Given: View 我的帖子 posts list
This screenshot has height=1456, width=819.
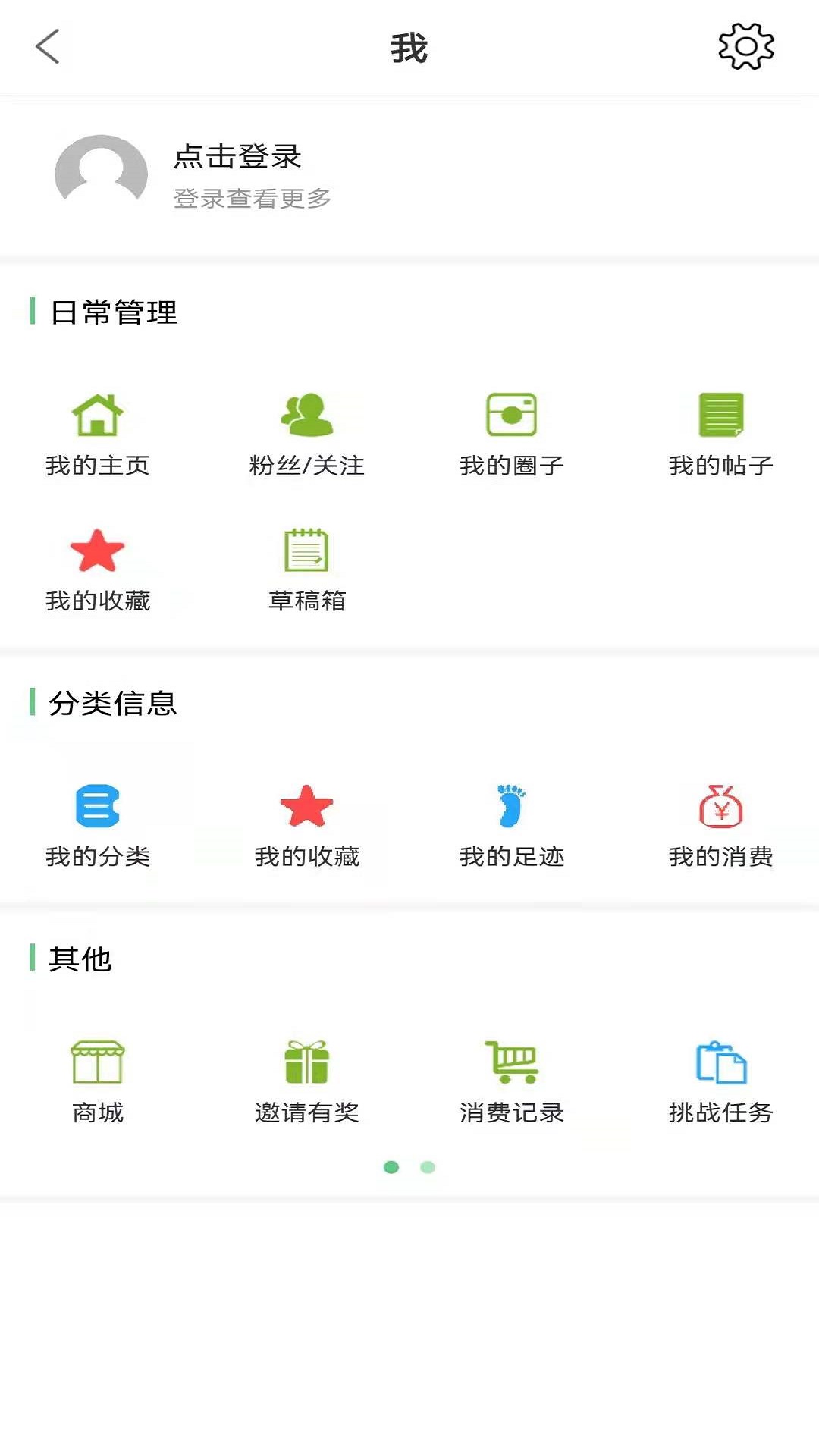Looking at the screenshot, I should (720, 432).
